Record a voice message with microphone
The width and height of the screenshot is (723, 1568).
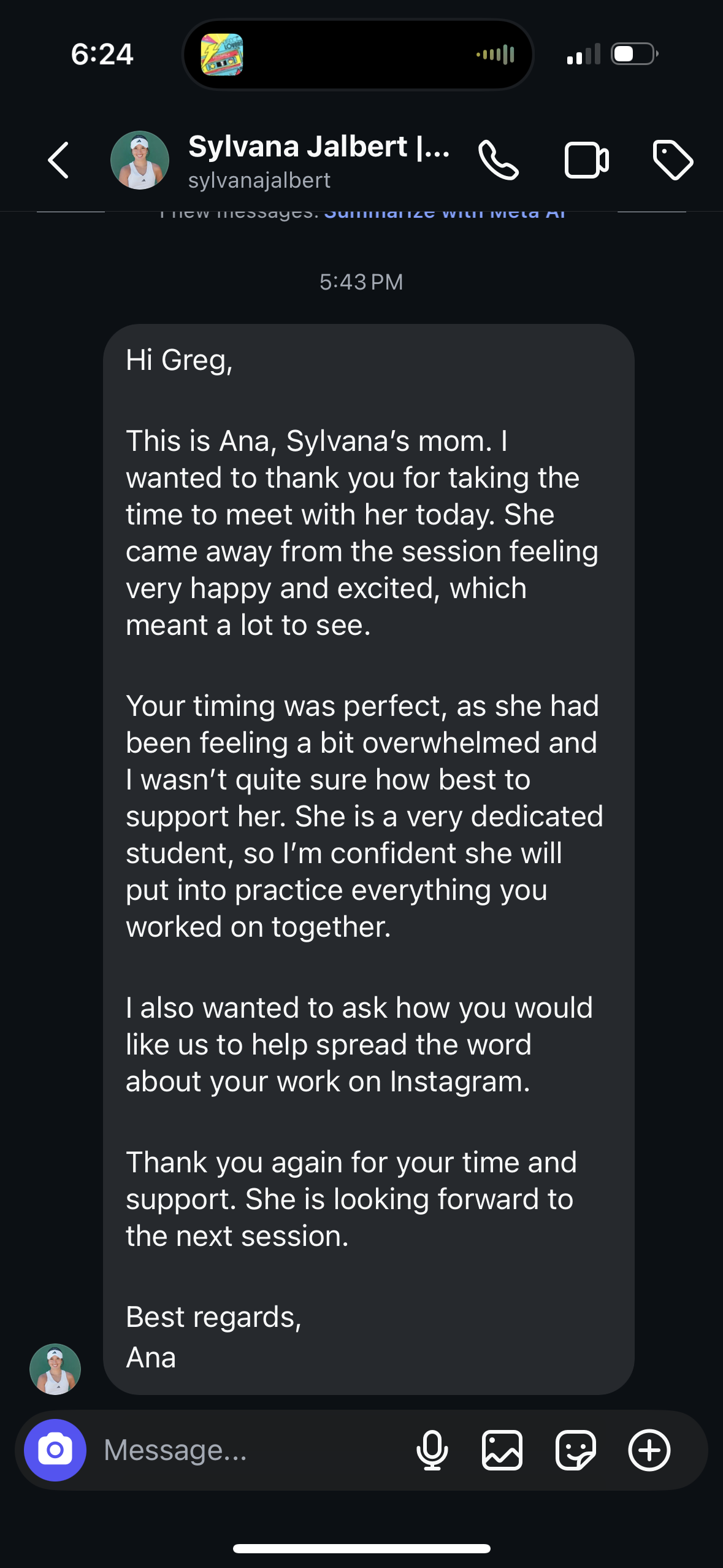point(432,1450)
